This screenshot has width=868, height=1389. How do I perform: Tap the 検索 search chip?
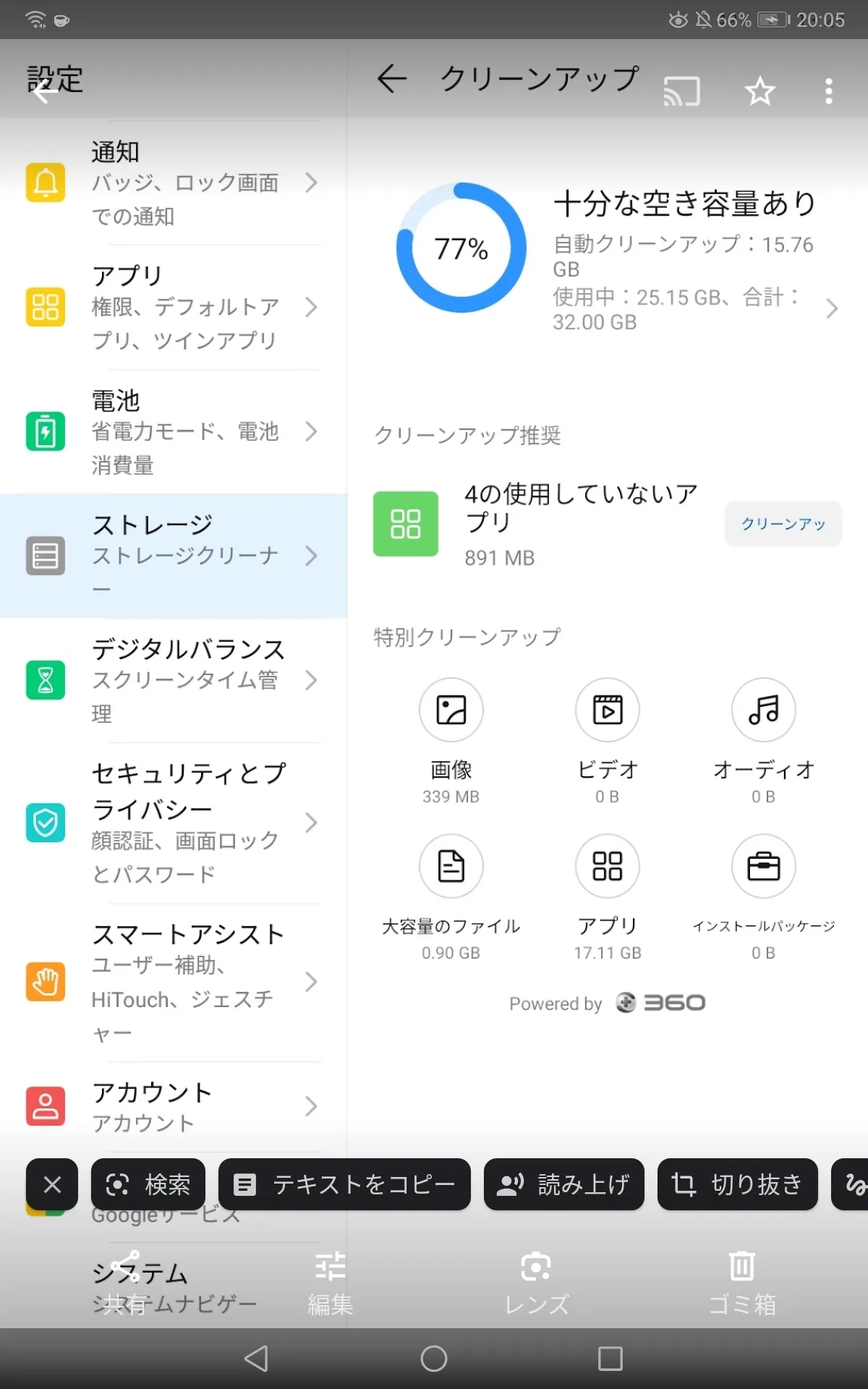(x=148, y=1185)
